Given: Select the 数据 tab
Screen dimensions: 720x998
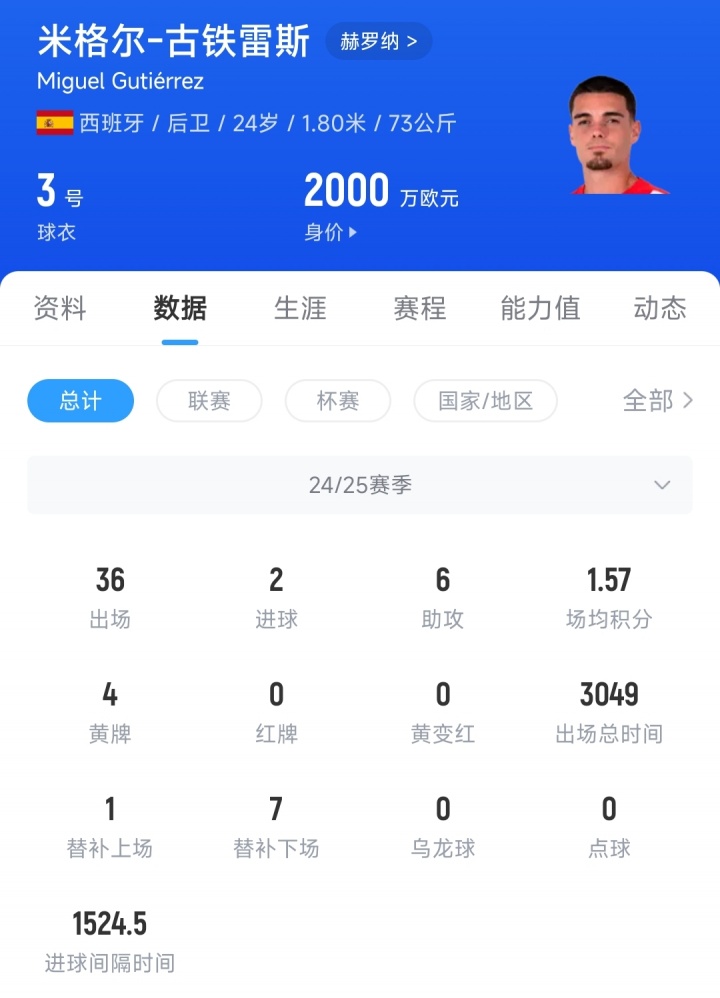Looking at the screenshot, I should coord(180,308).
